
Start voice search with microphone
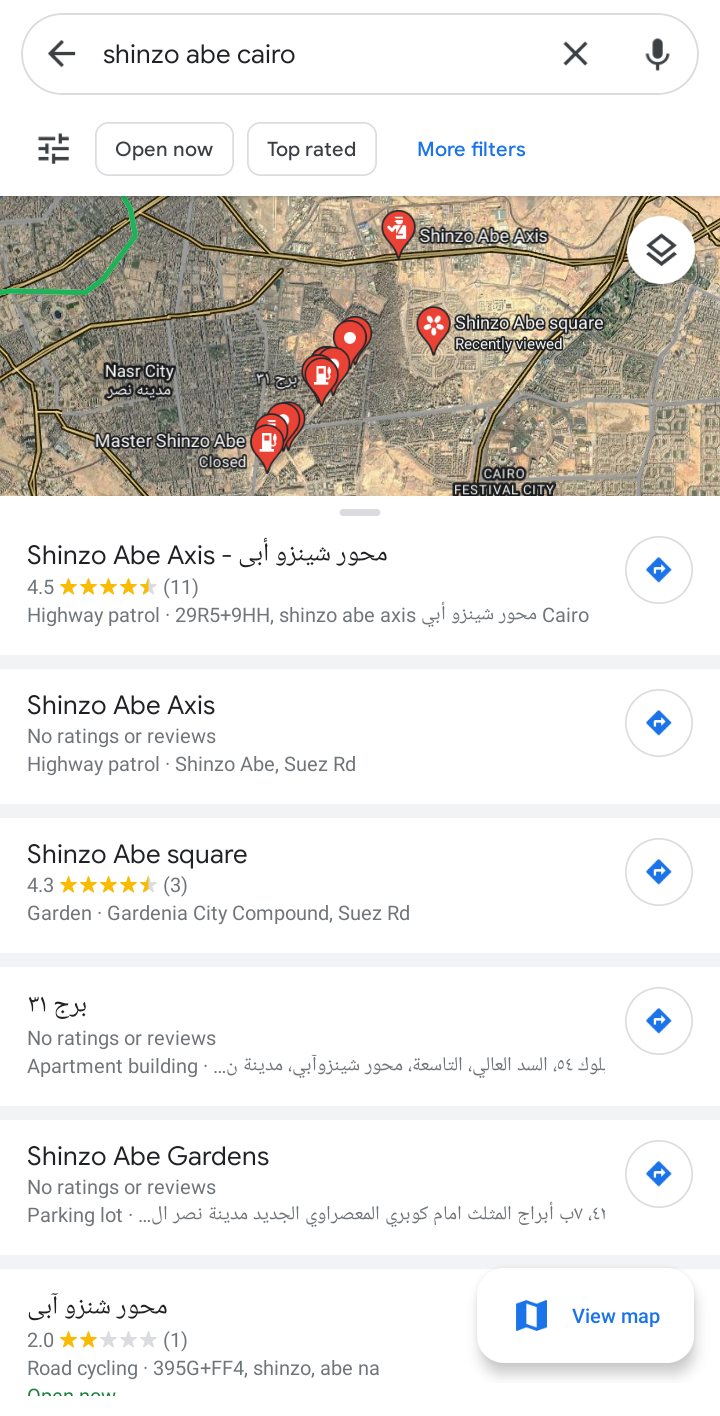657,54
